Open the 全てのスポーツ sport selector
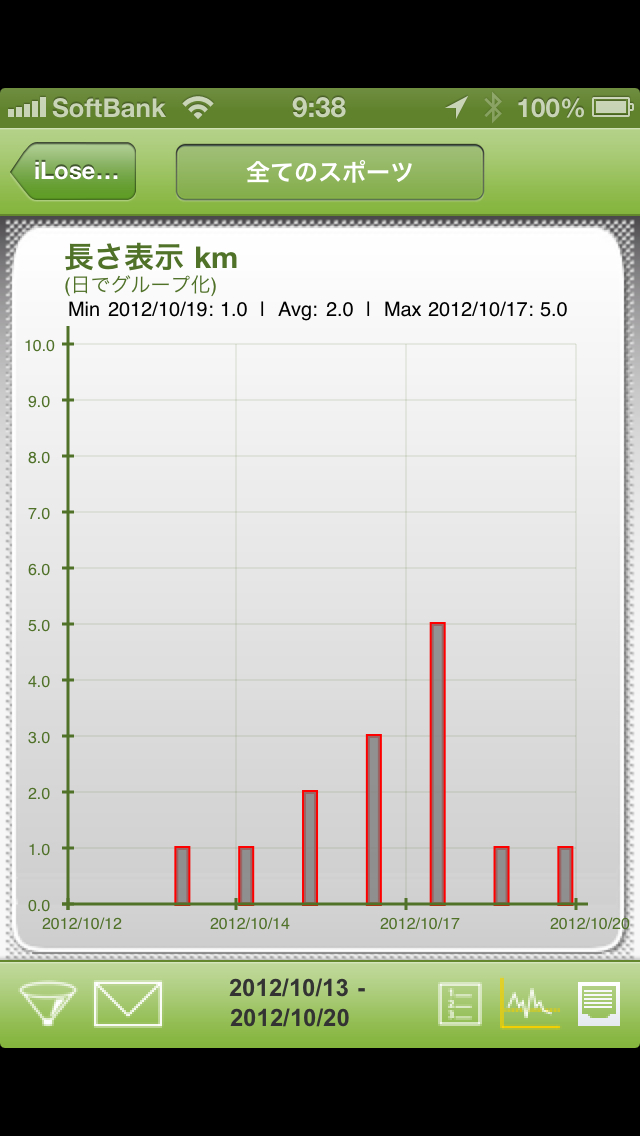 329,172
